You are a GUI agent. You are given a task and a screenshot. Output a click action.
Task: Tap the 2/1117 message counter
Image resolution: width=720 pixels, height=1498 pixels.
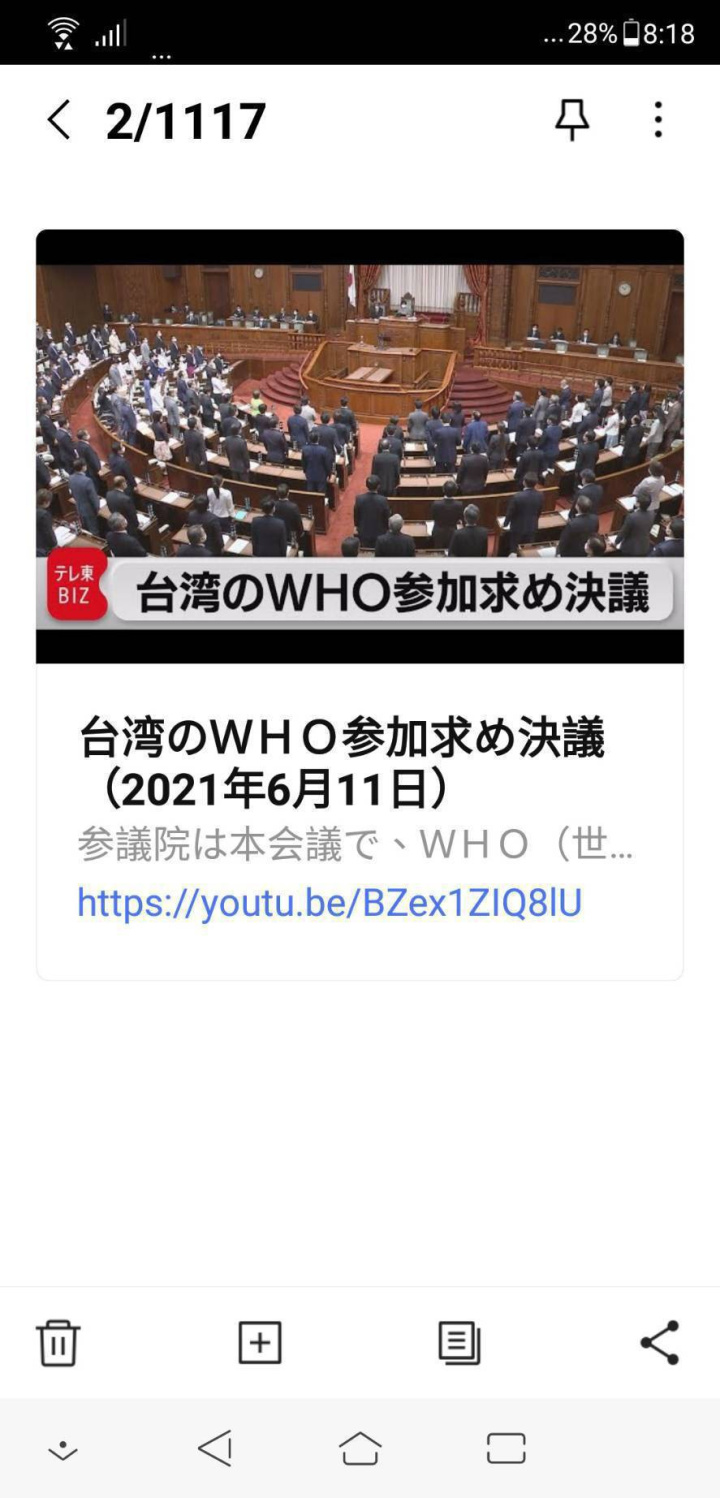pos(183,120)
